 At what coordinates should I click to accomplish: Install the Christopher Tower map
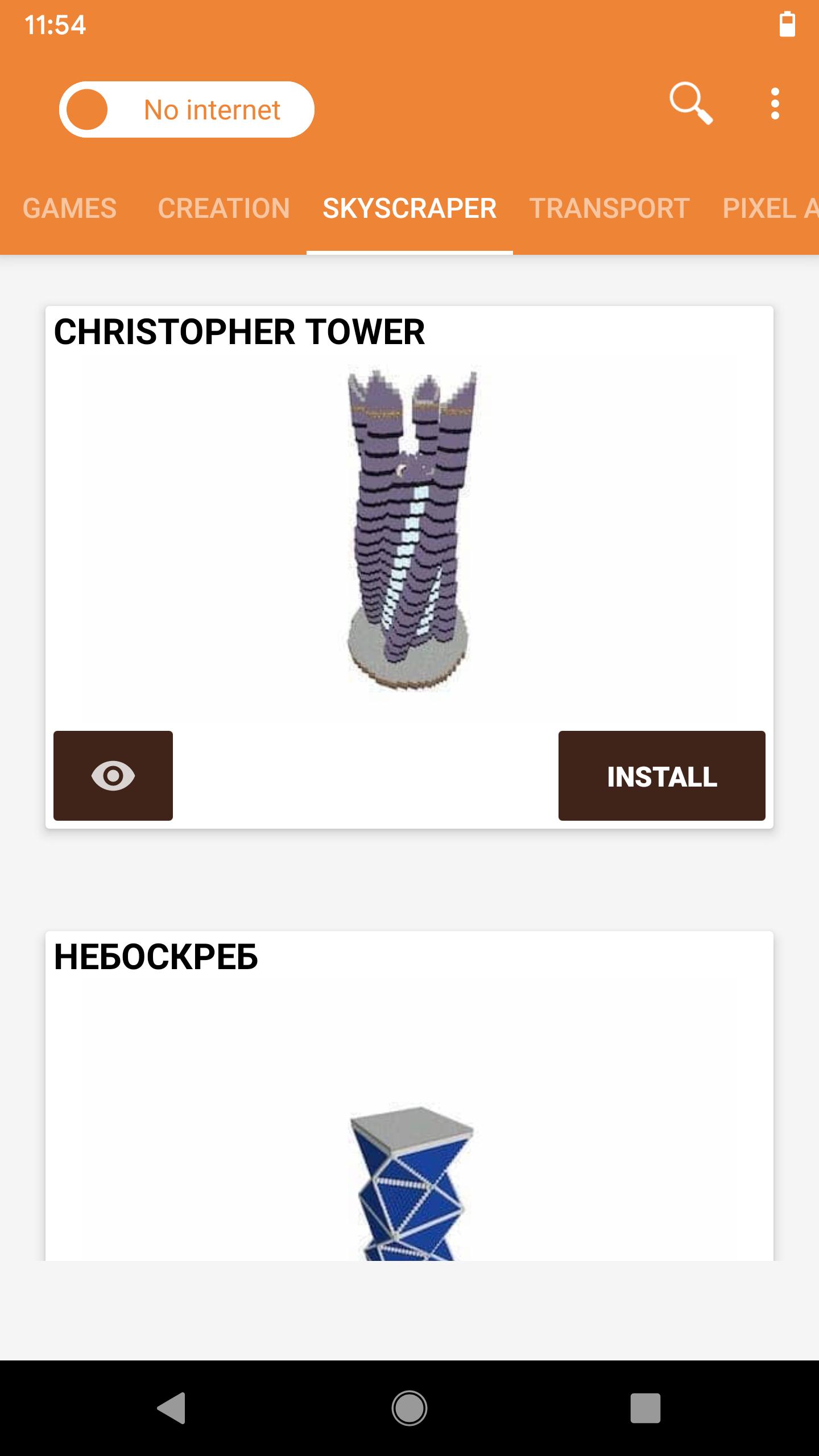coord(661,776)
